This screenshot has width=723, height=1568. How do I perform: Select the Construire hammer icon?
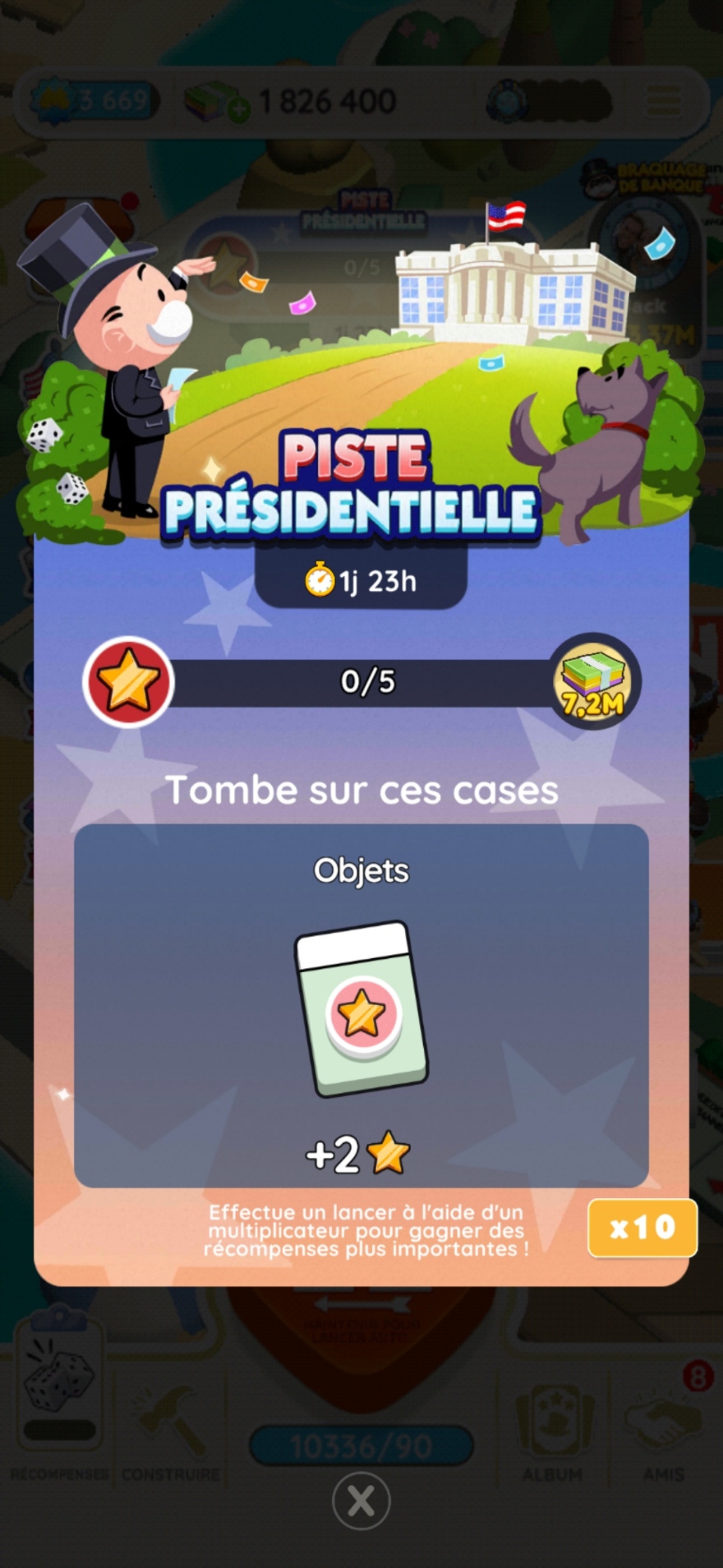[x=168, y=1412]
